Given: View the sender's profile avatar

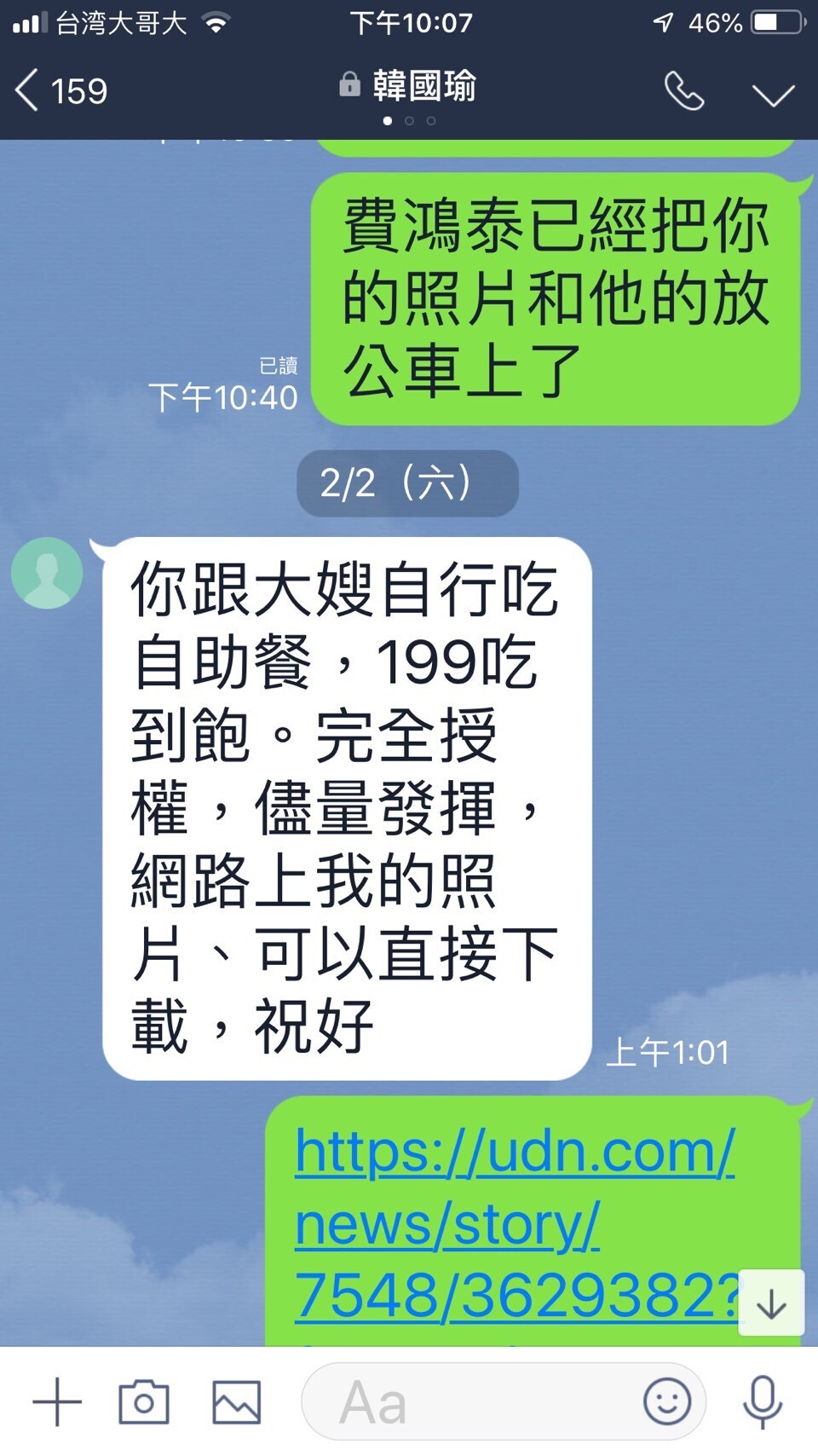Looking at the screenshot, I should point(47,573).
